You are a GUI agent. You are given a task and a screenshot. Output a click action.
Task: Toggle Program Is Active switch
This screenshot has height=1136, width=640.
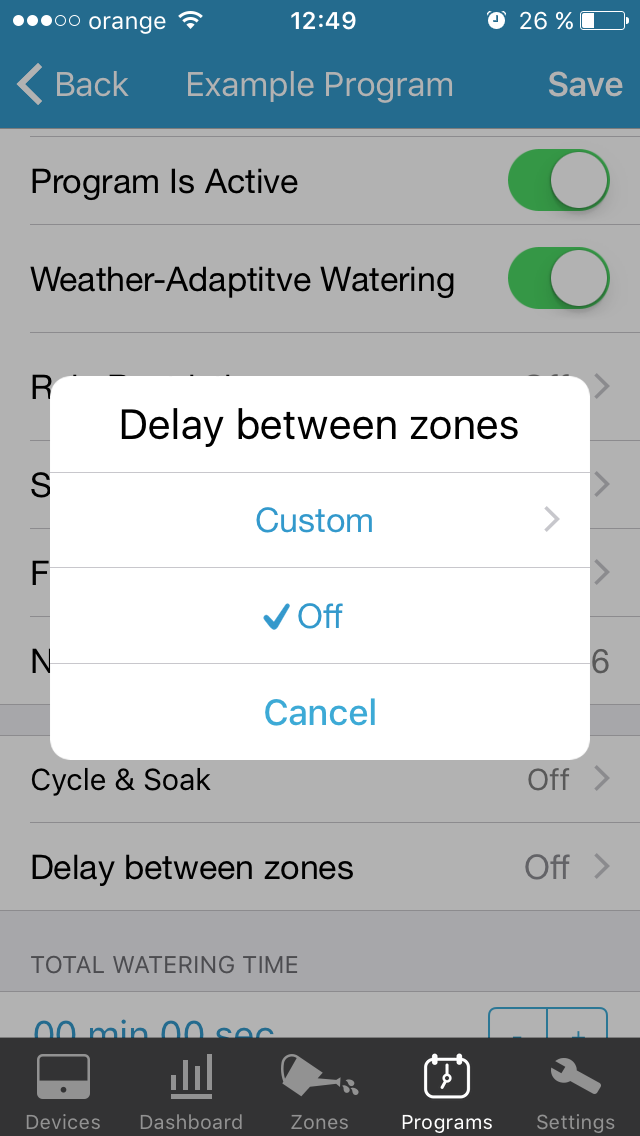coord(558,180)
